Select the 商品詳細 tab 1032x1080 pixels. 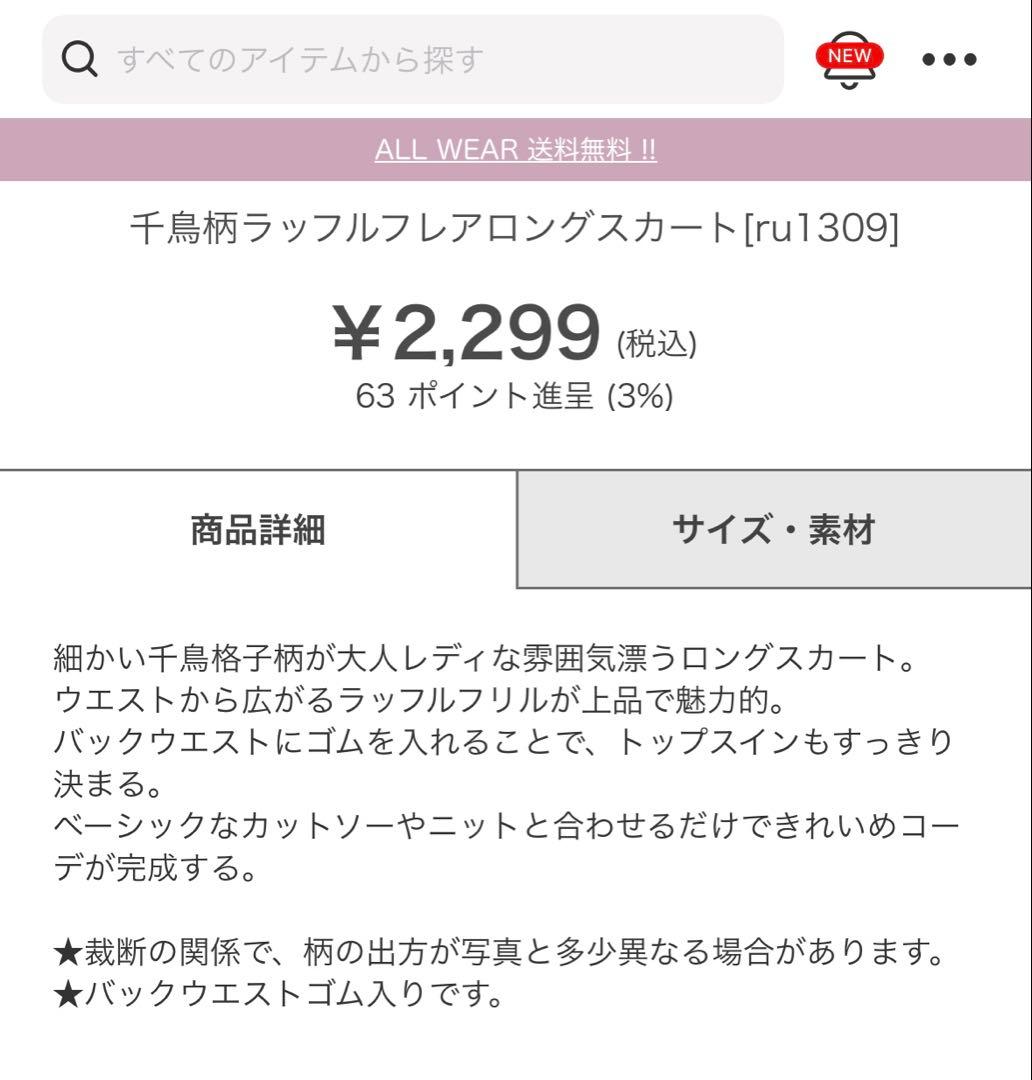pos(258,529)
